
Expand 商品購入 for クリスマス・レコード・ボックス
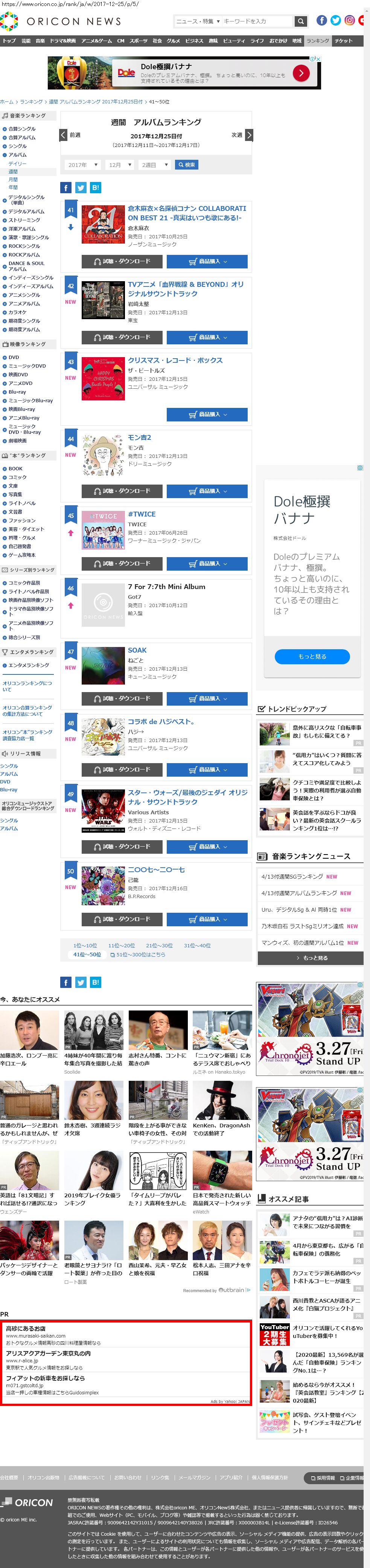point(207,415)
